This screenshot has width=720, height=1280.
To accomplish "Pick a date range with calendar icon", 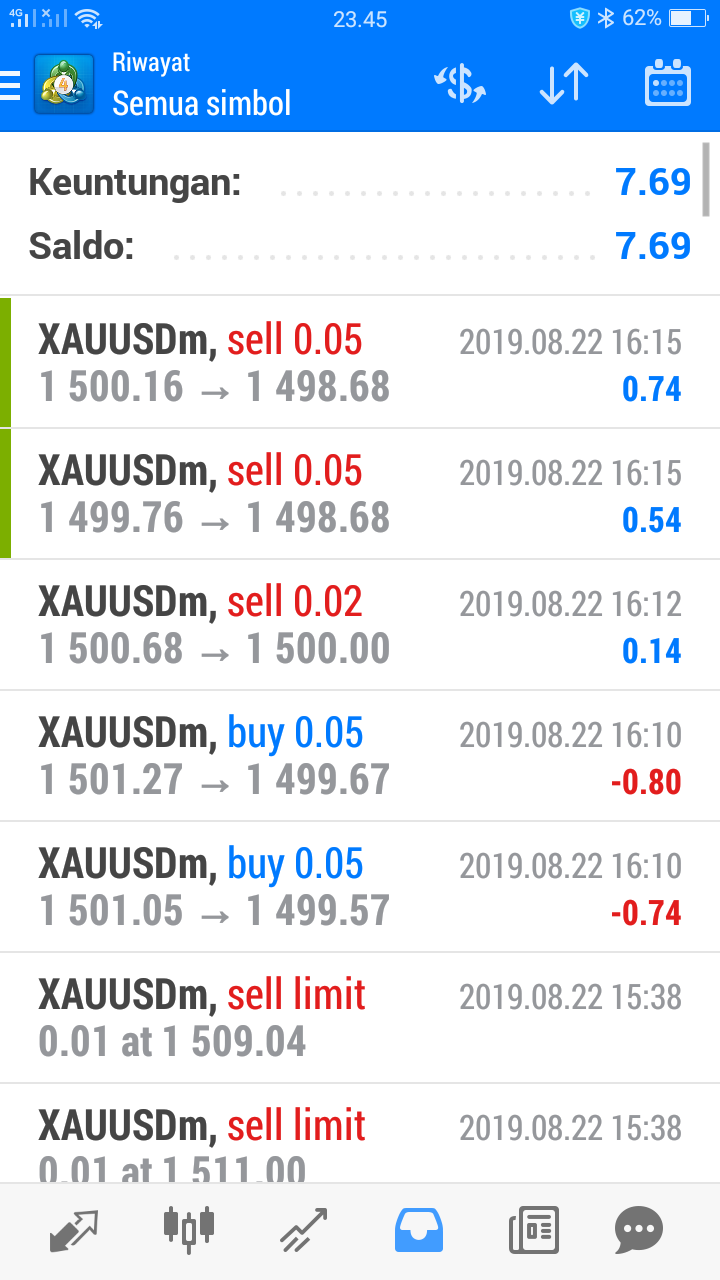I will 667,84.
